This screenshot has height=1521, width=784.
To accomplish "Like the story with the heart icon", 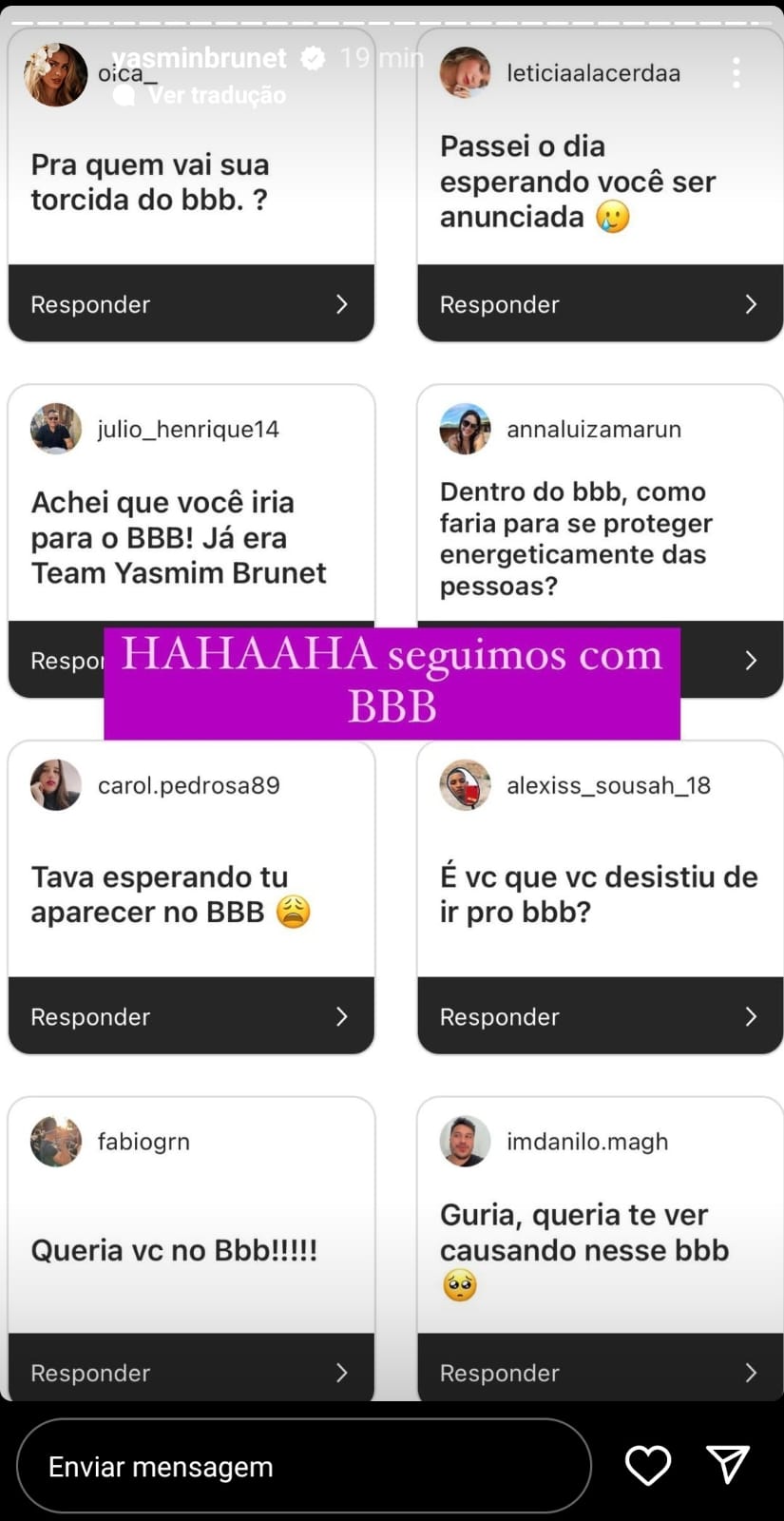I will point(648,1466).
